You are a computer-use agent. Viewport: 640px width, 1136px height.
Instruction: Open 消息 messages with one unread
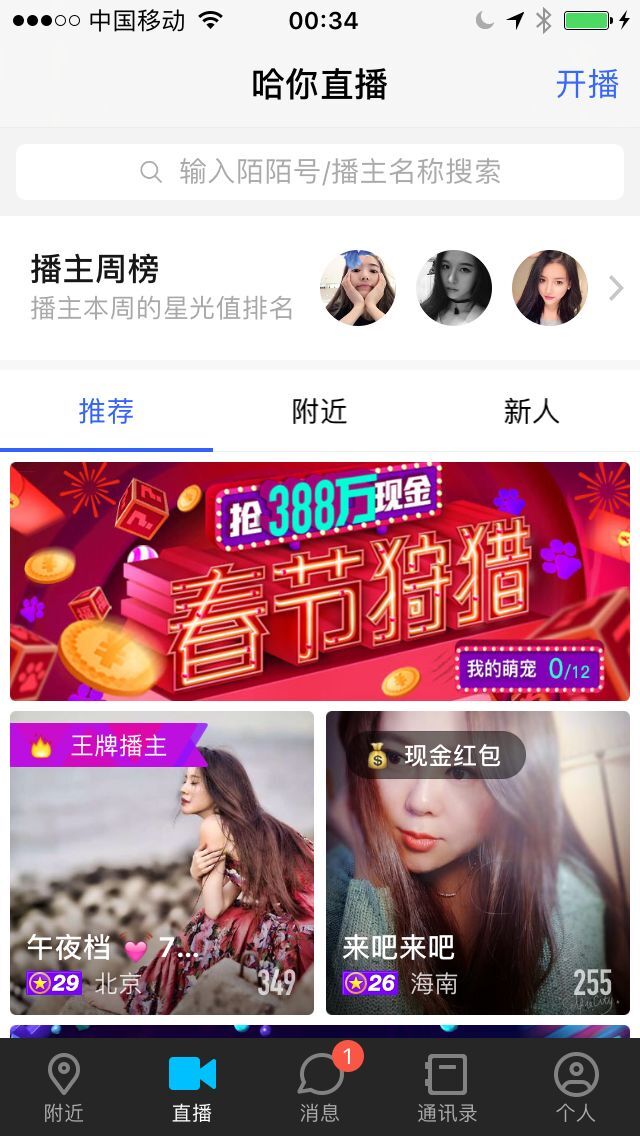[320, 1088]
